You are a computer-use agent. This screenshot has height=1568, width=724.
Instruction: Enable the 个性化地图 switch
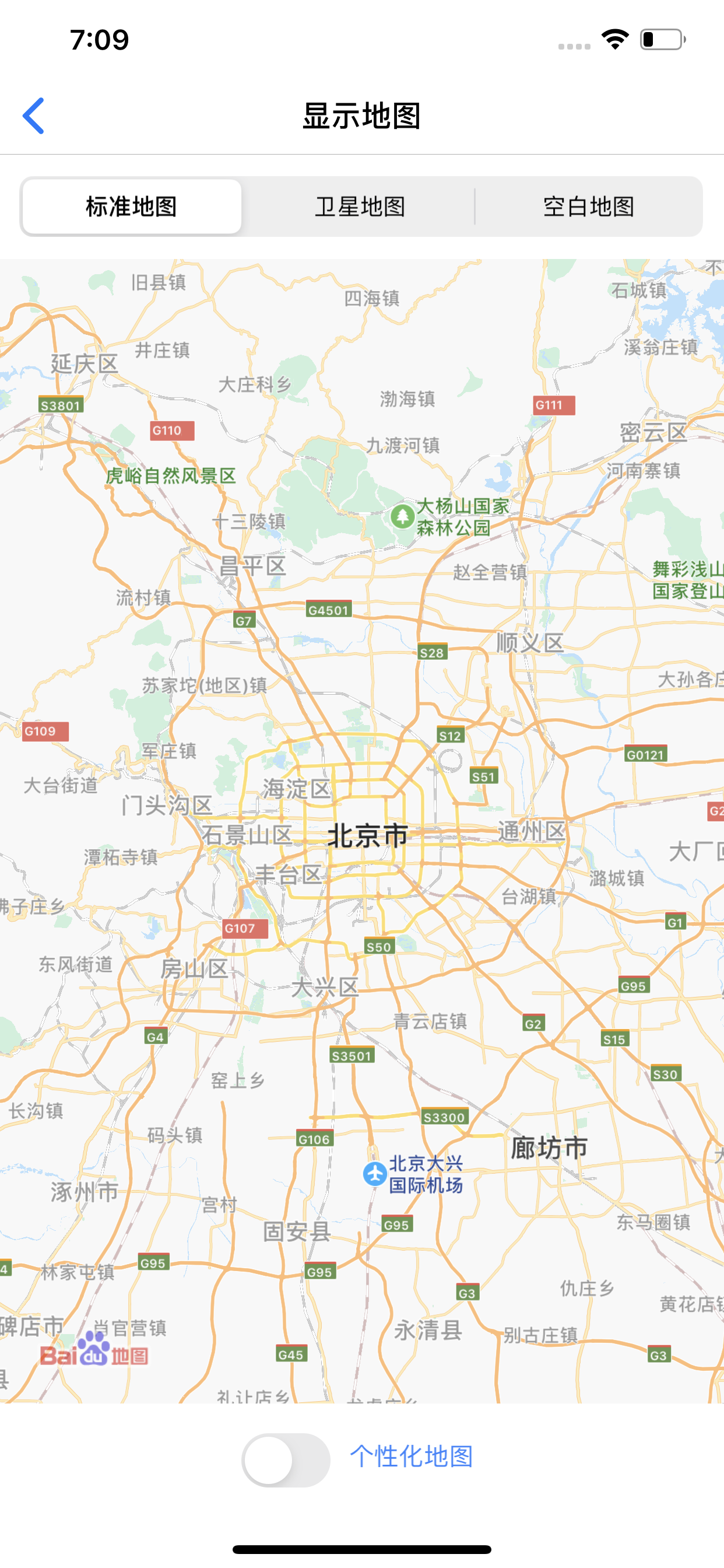coord(285,1459)
